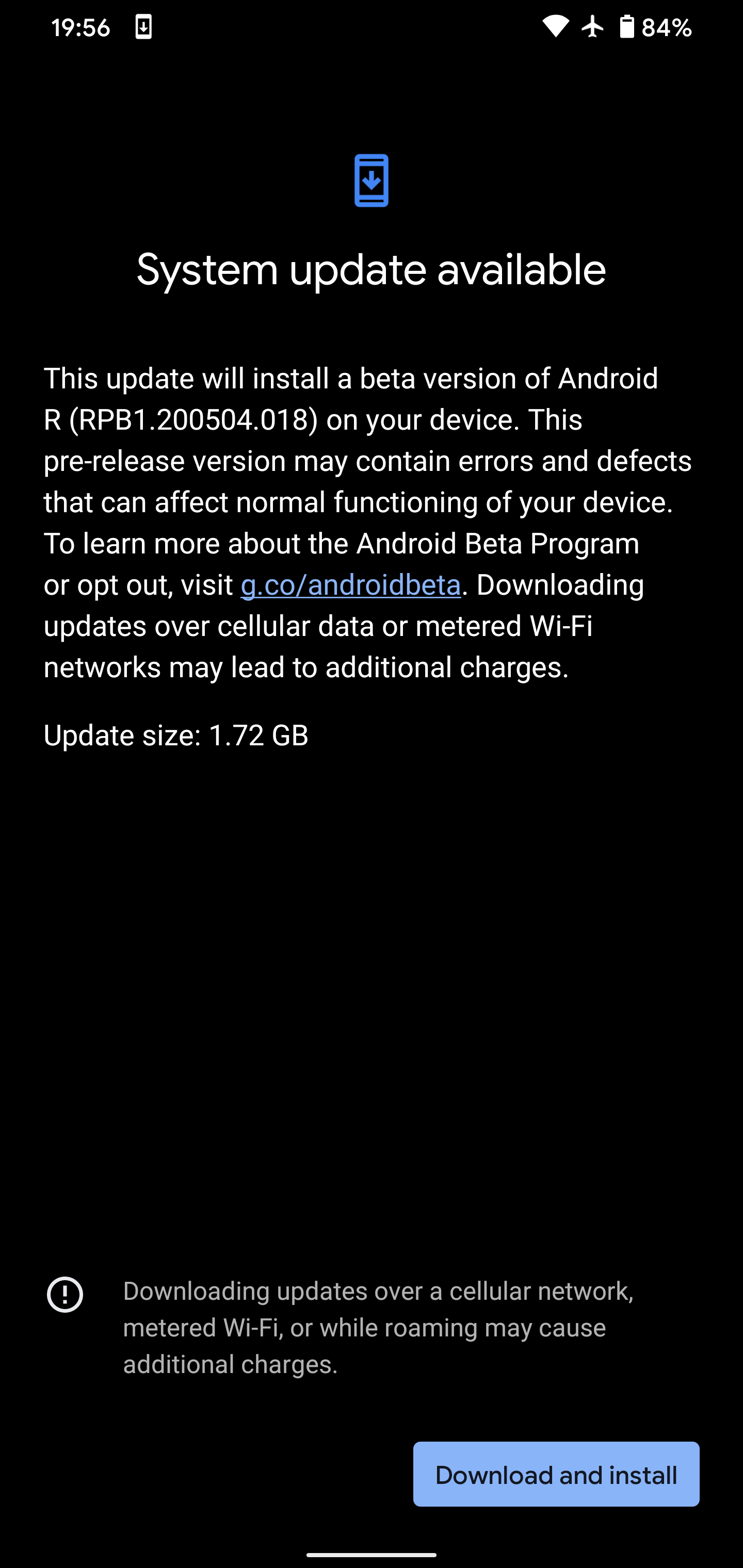The image size is (743, 1568).
Task: Tap Download and install button
Action: coord(555,1474)
